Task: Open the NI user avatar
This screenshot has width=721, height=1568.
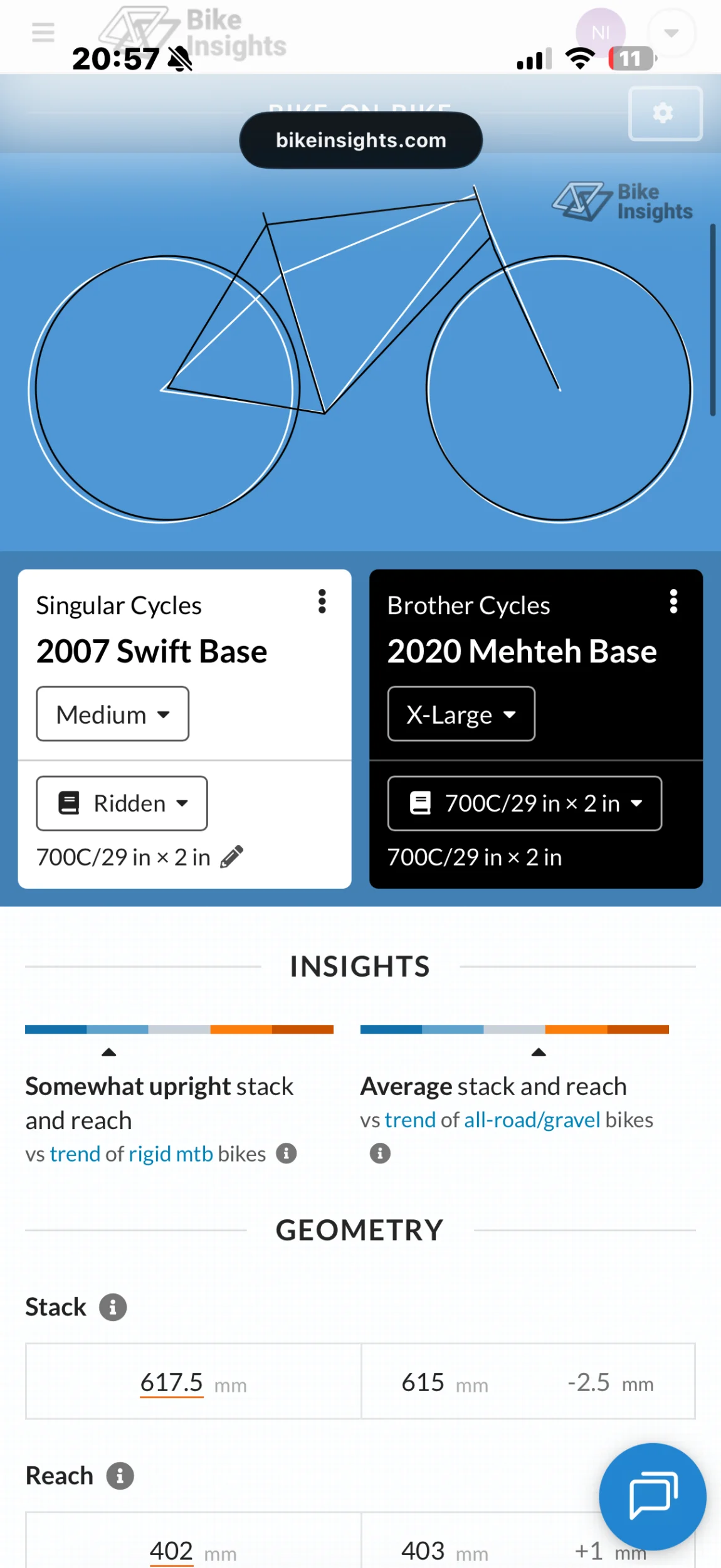Action: point(600,32)
